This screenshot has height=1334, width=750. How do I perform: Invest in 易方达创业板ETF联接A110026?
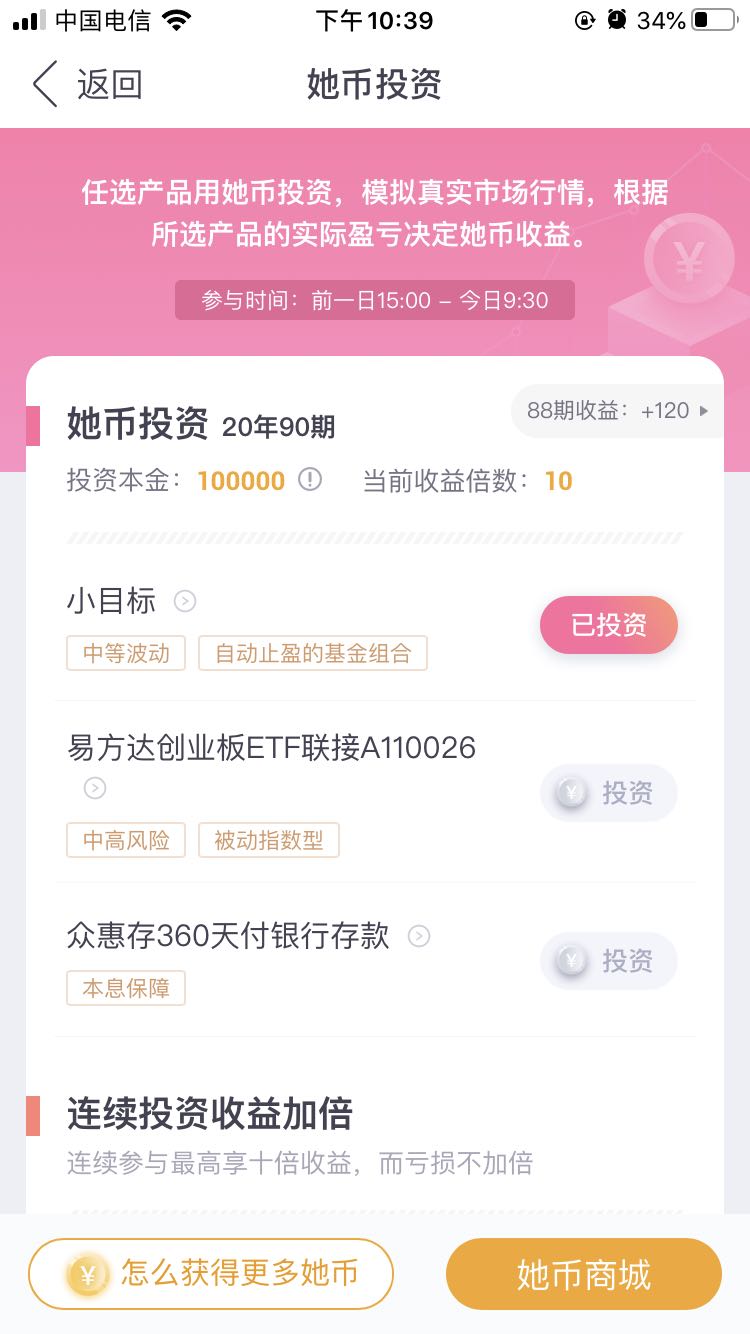pos(609,793)
